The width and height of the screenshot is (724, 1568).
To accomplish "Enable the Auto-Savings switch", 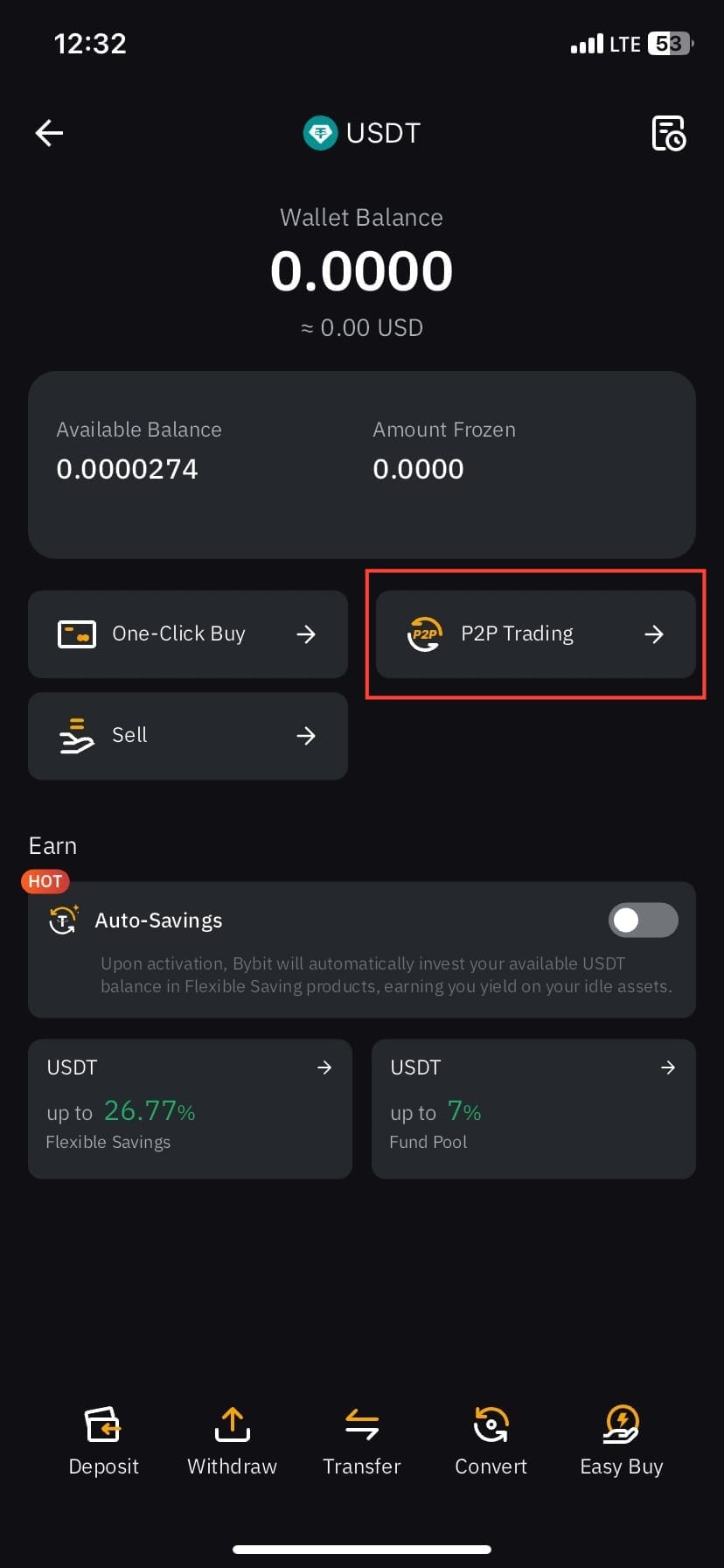I will tap(643, 920).
